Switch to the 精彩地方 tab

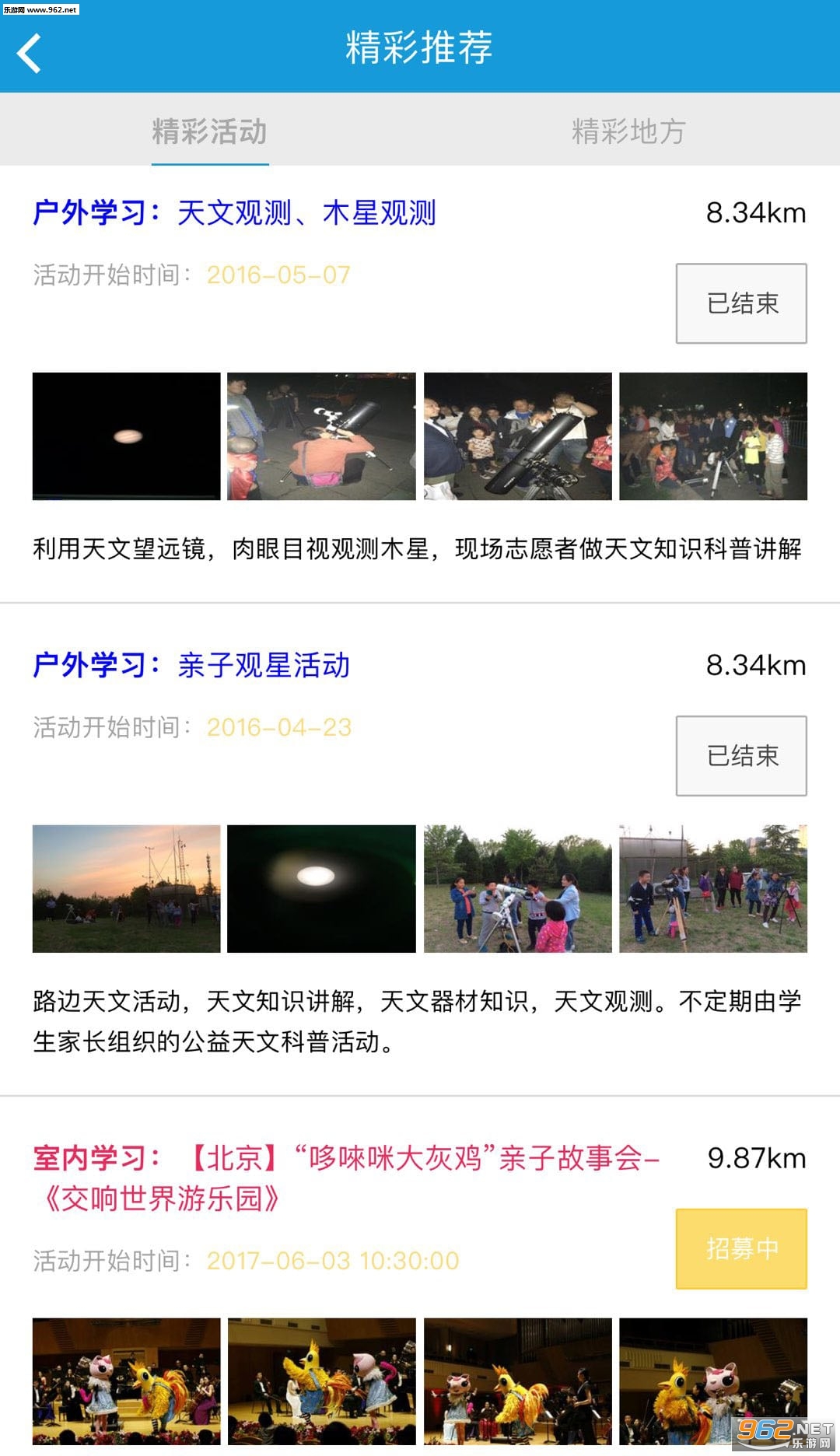click(x=628, y=131)
